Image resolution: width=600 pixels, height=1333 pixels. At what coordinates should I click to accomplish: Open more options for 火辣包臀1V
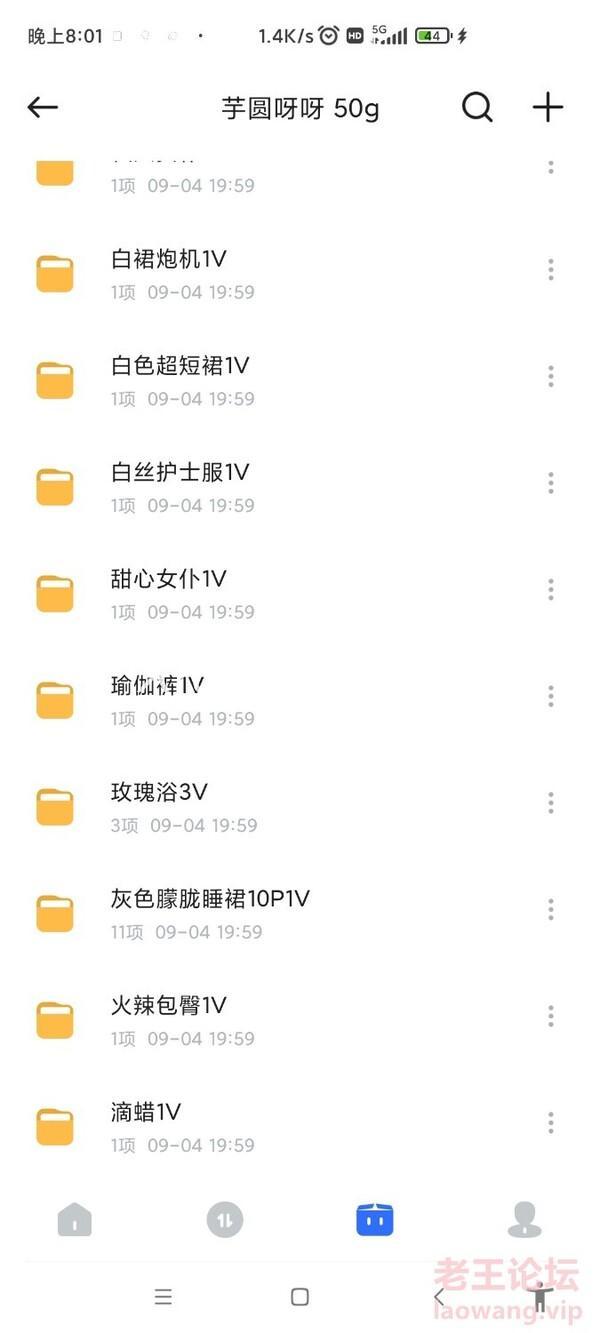coord(551,1016)
